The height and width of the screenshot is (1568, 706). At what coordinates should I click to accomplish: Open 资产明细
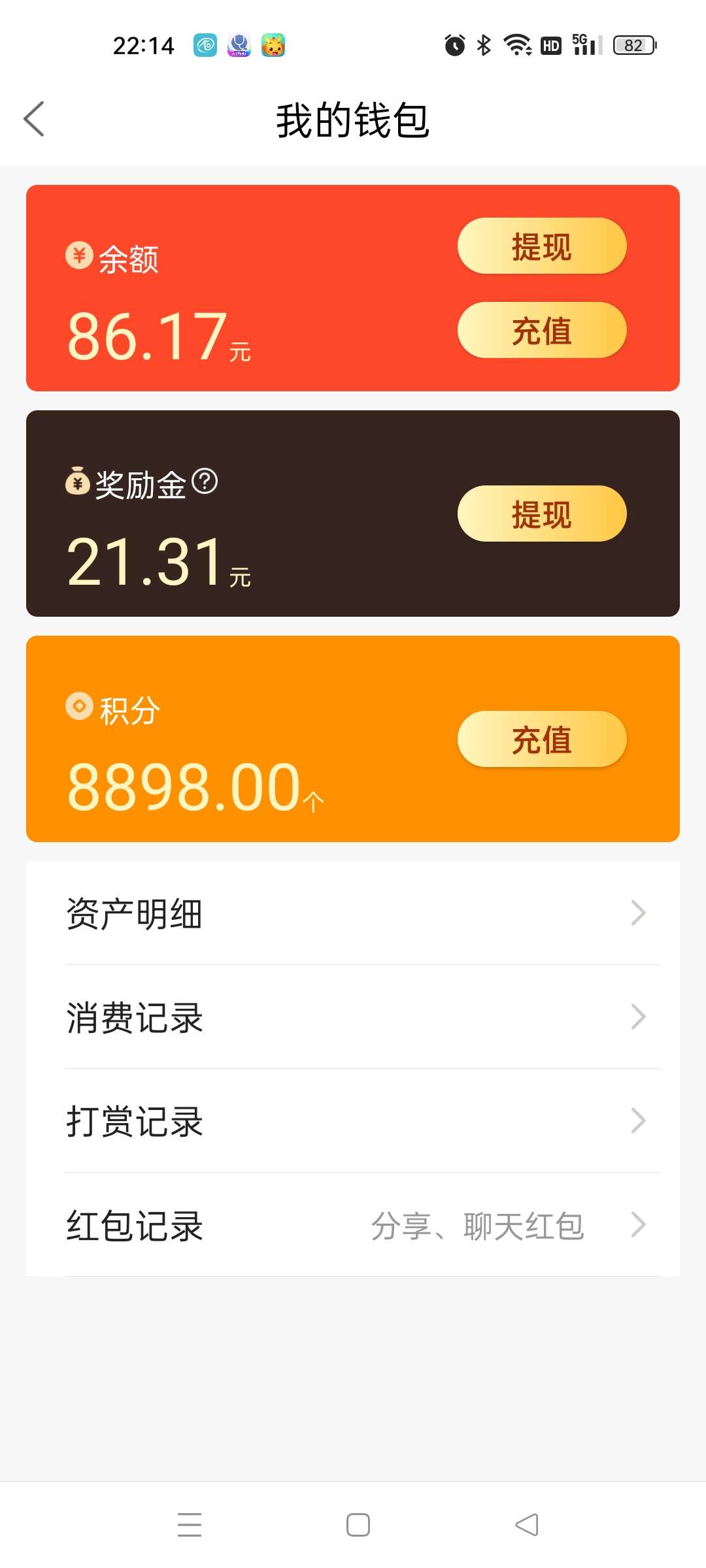tap(353, 913)
